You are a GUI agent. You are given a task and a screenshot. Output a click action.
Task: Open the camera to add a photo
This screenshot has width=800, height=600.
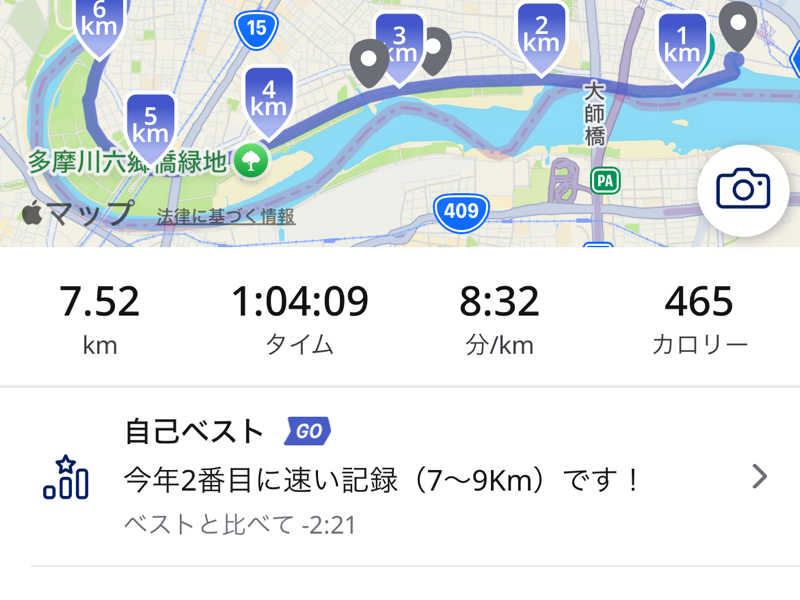(x=743, y=189)
